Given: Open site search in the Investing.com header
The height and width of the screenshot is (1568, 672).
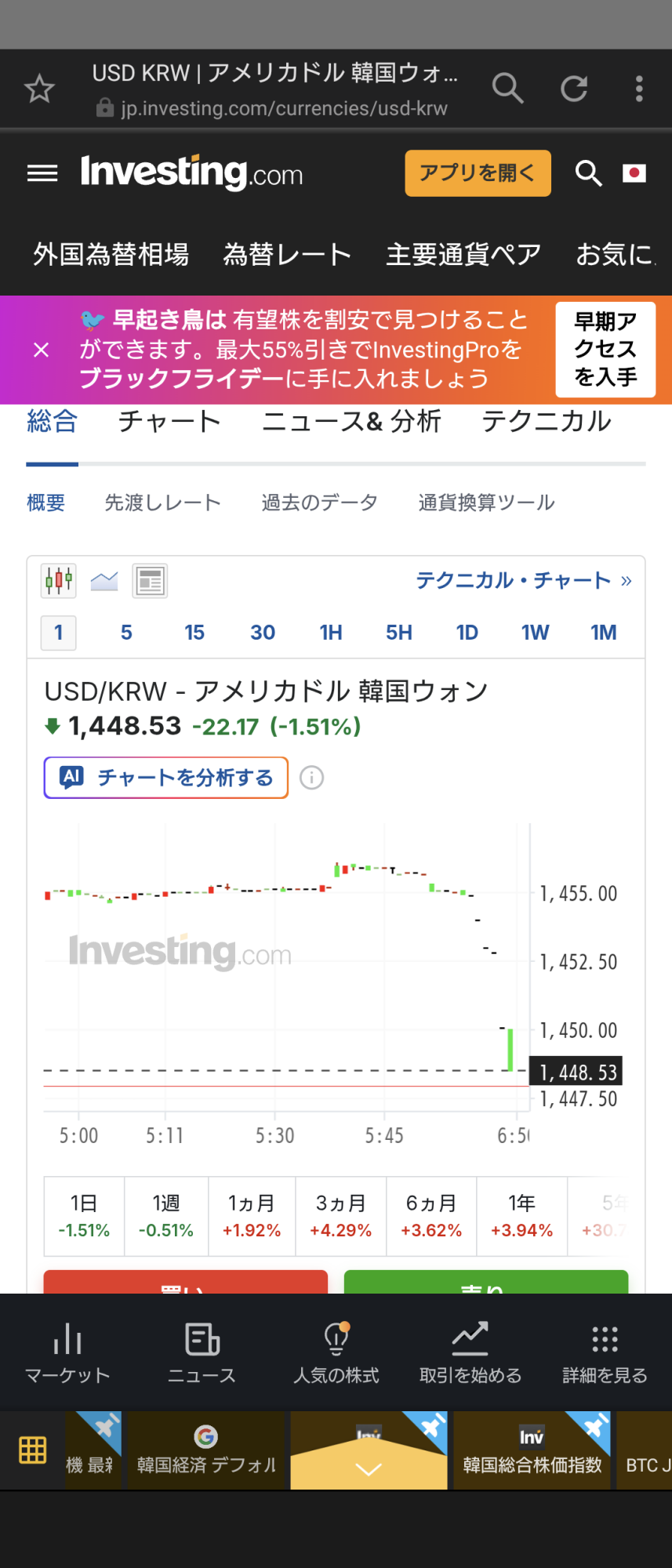Looking at the screenshot, I should point(588,173).
